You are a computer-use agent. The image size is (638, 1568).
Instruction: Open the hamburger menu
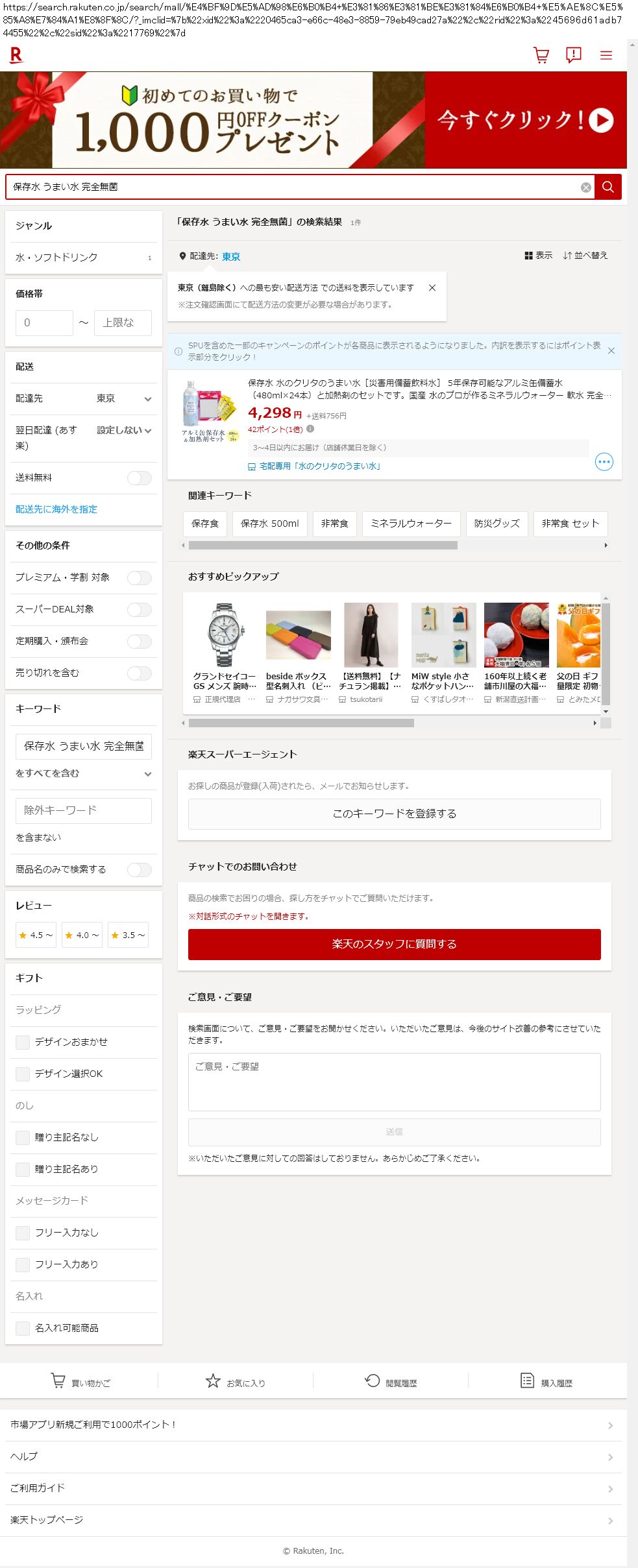tap(606, 56)
